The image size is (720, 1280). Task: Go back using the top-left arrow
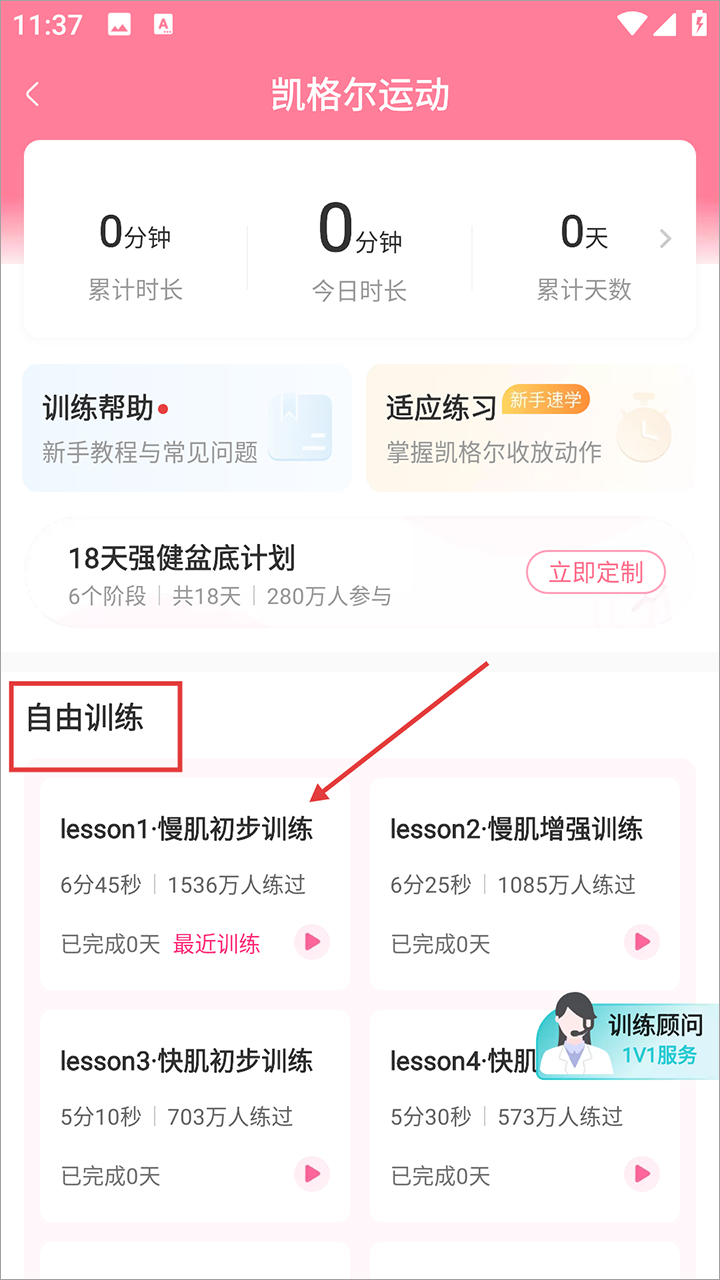pyautogui.click(x=33, y=95)
